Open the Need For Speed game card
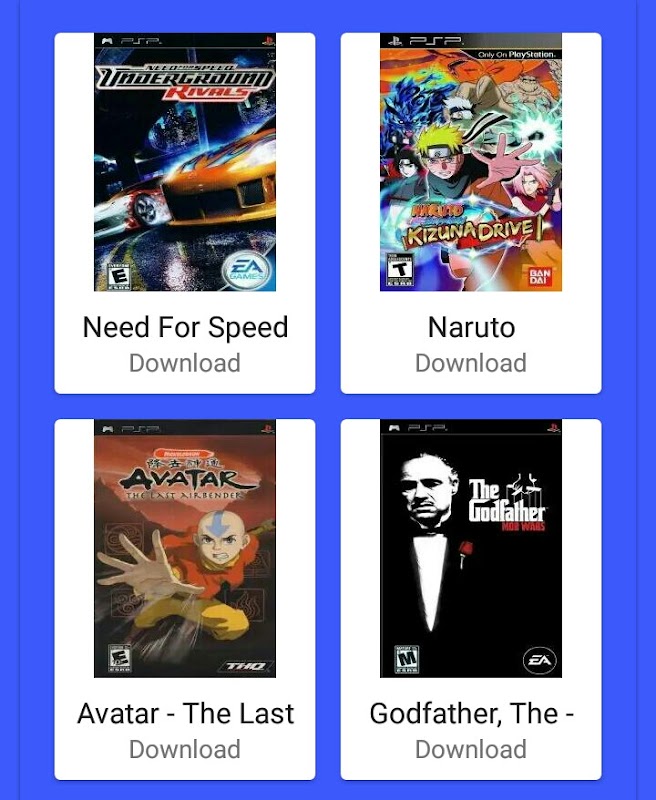 185,163
